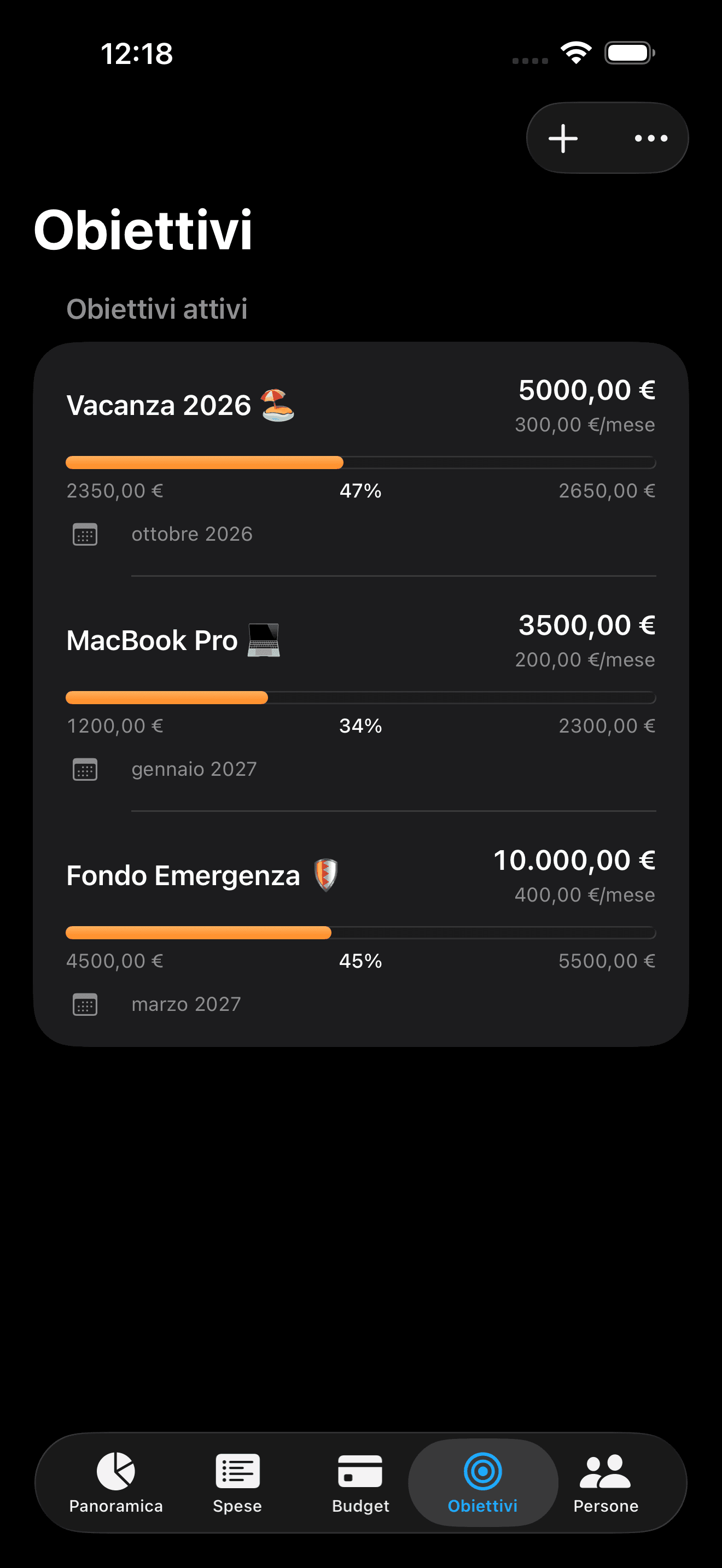Switch to the Budget tab
722x1568 pixels.
click(360, 1485)
